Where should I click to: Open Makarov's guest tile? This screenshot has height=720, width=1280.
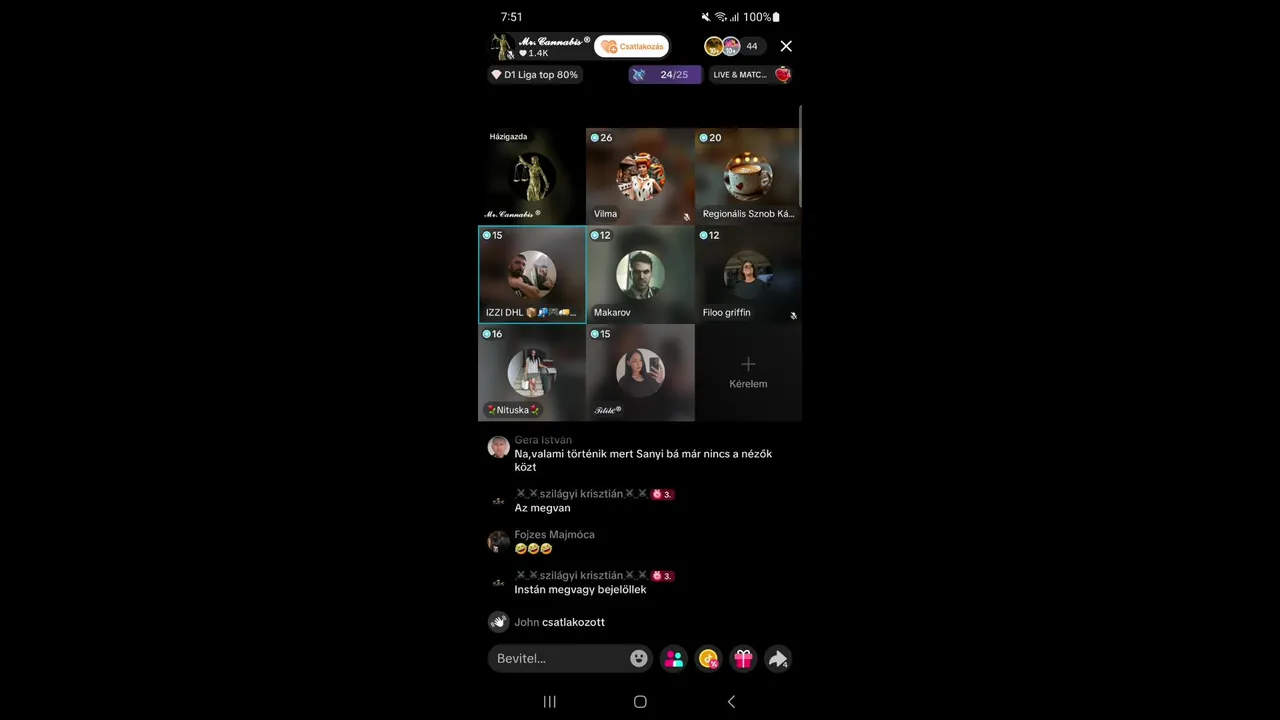640,274
